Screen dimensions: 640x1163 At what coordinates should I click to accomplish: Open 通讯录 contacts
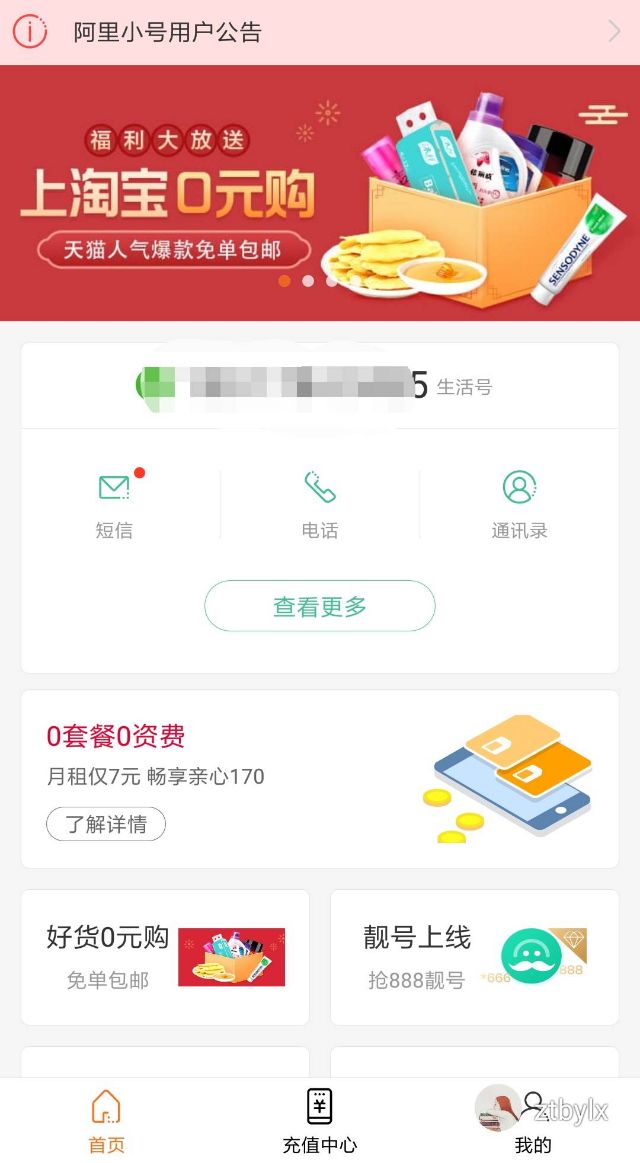click(519, 505)
